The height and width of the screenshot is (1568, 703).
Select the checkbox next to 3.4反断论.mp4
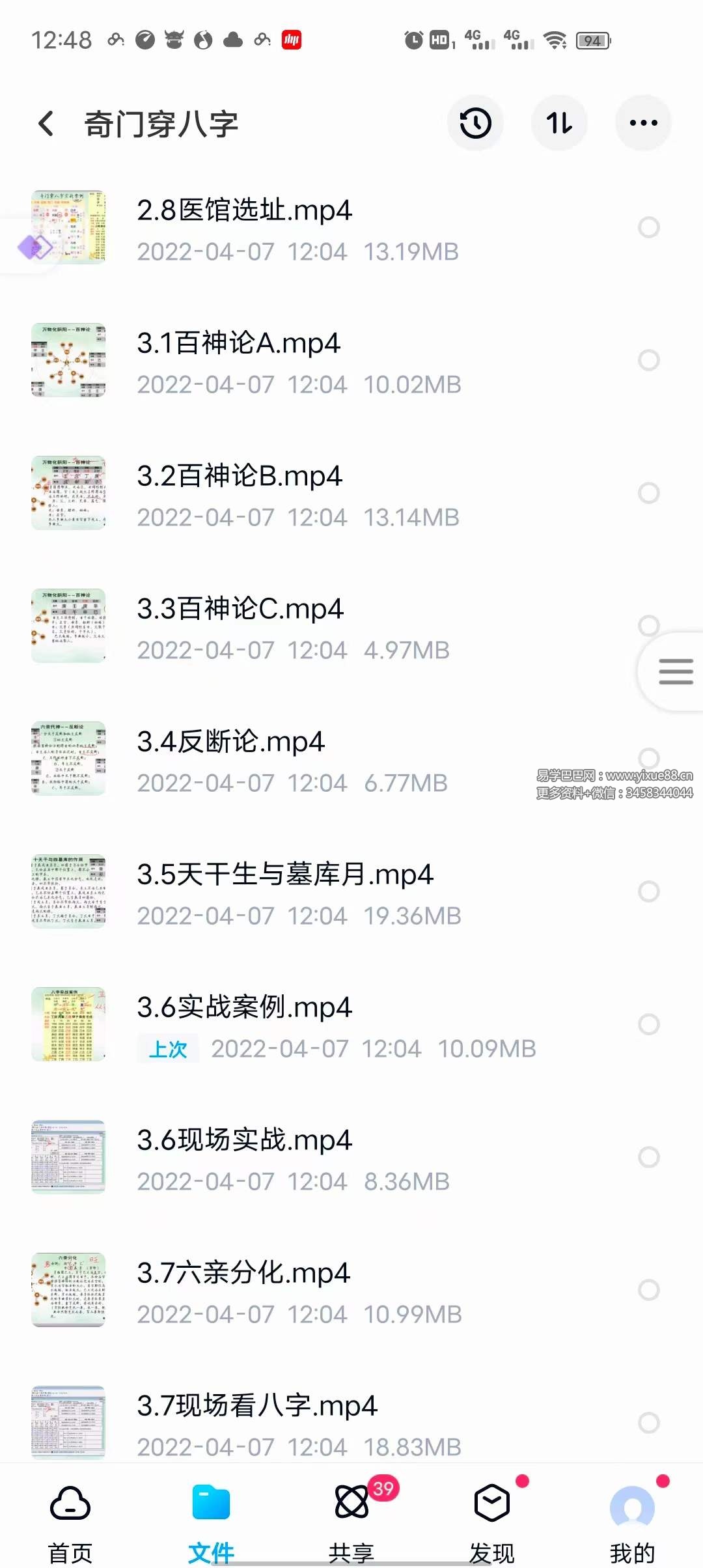tap(648, 757)
